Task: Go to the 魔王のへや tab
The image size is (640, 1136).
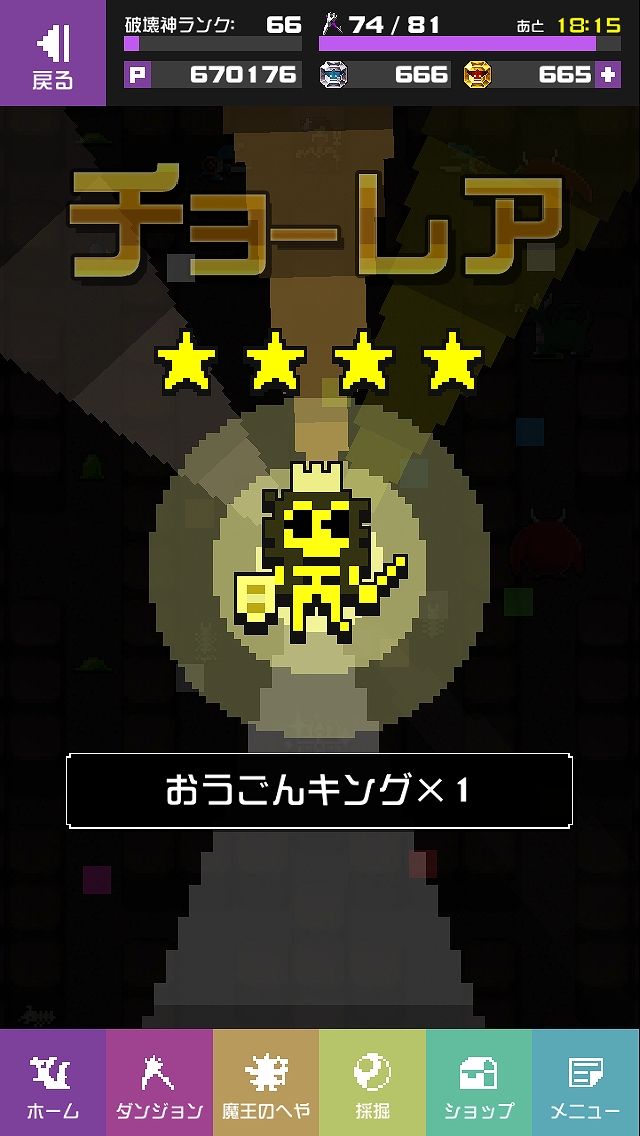Action: coord(266,1083)
